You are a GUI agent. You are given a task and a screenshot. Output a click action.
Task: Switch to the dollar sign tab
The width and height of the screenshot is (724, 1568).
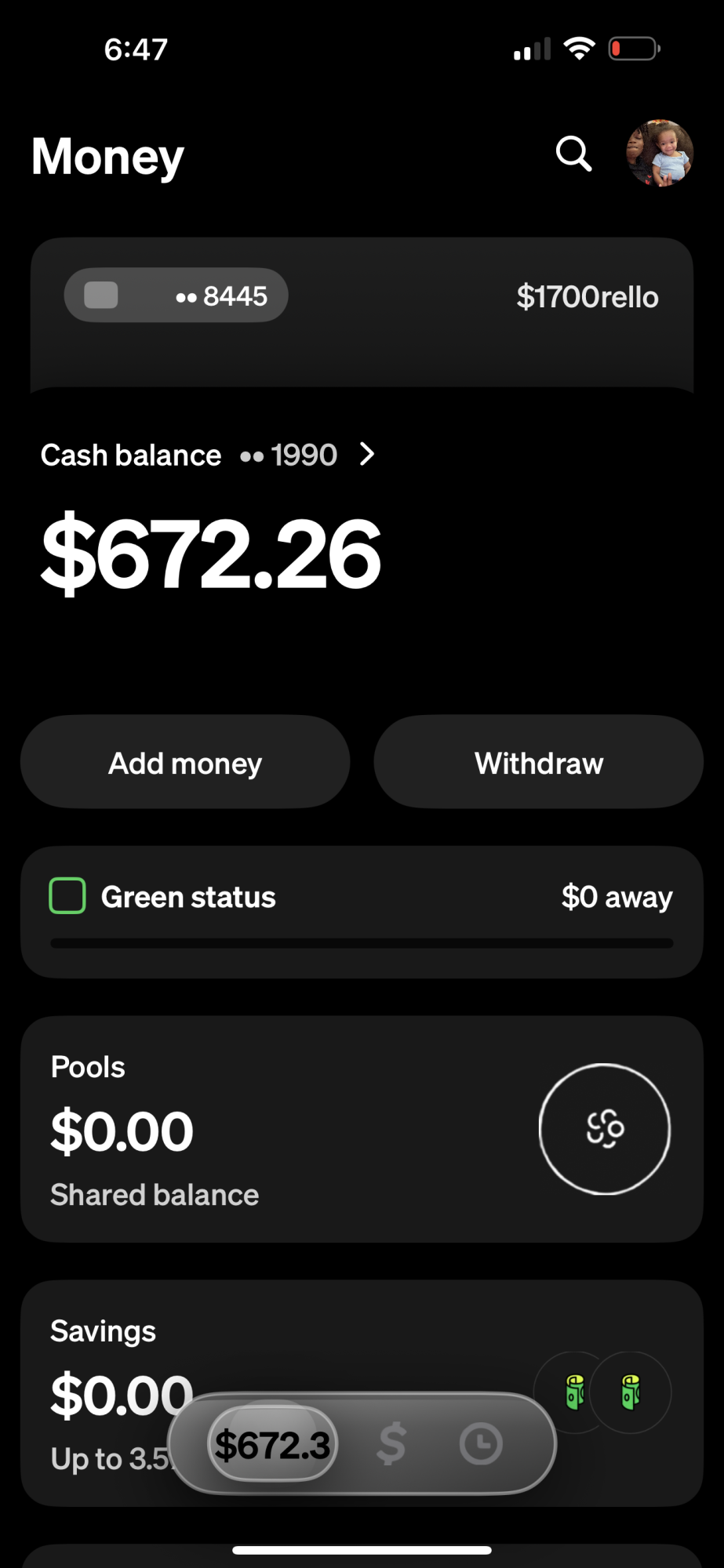pos(391,1444)
